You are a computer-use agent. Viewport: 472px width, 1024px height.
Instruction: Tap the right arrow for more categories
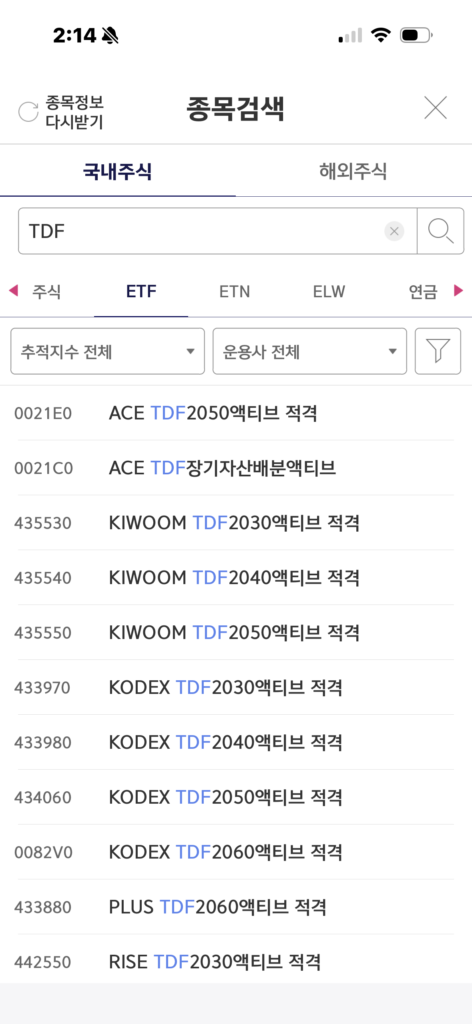click(459, 291)
